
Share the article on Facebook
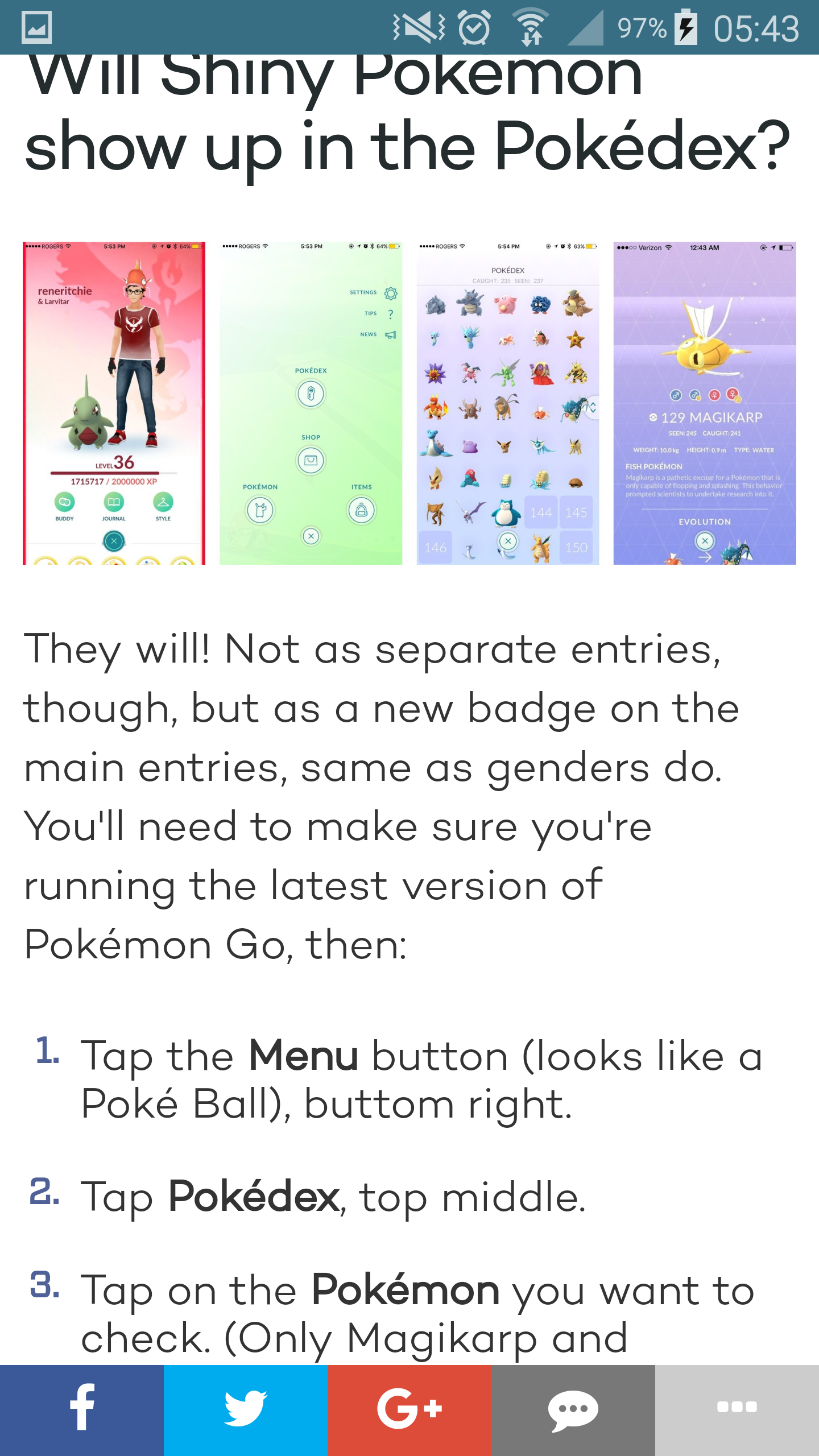click(x=82, y=1409)
